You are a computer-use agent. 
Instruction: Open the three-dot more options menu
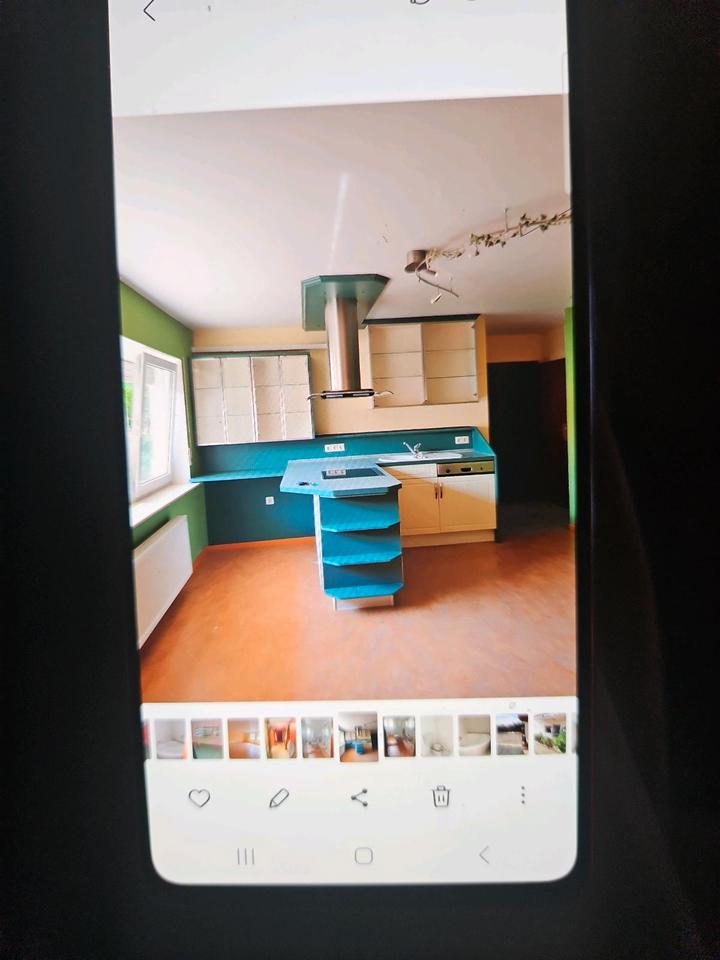[522, 795]
